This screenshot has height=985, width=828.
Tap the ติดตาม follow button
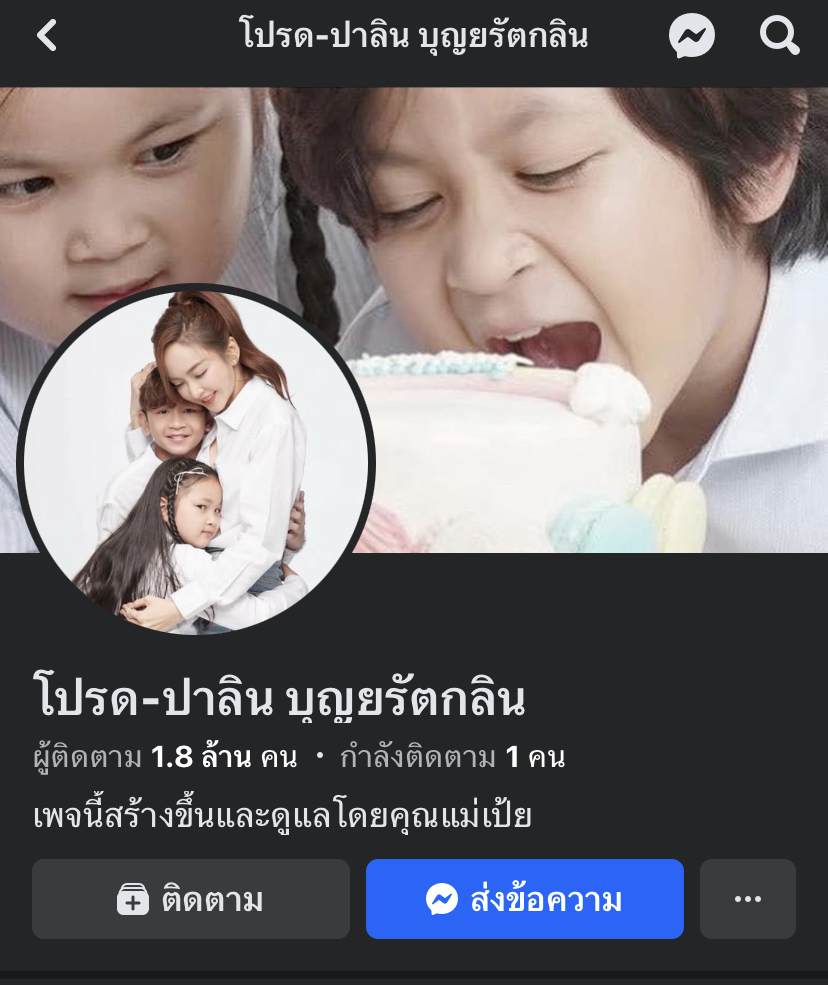tap(191, 899)
